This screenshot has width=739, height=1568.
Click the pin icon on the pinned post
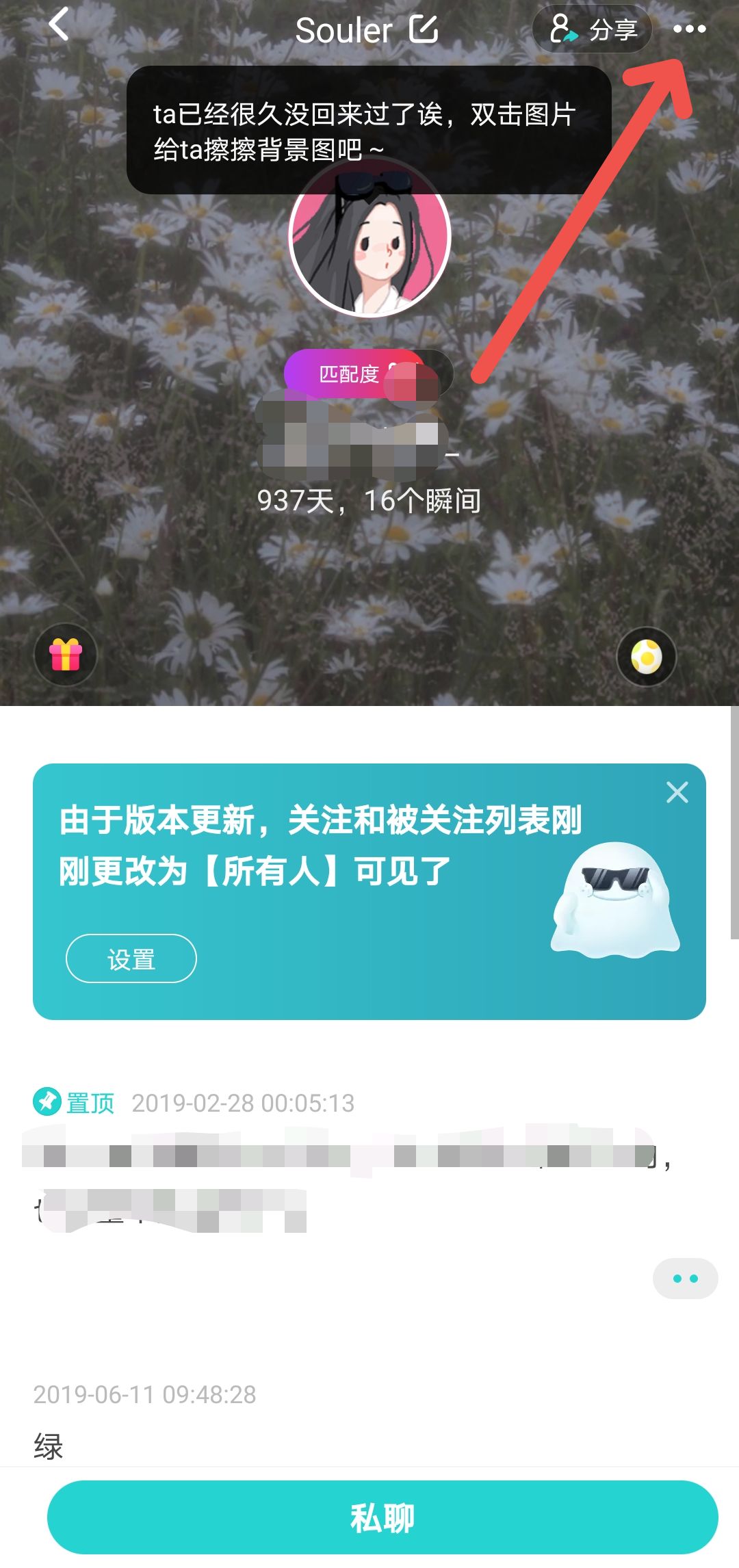(x=47, y=1102)
